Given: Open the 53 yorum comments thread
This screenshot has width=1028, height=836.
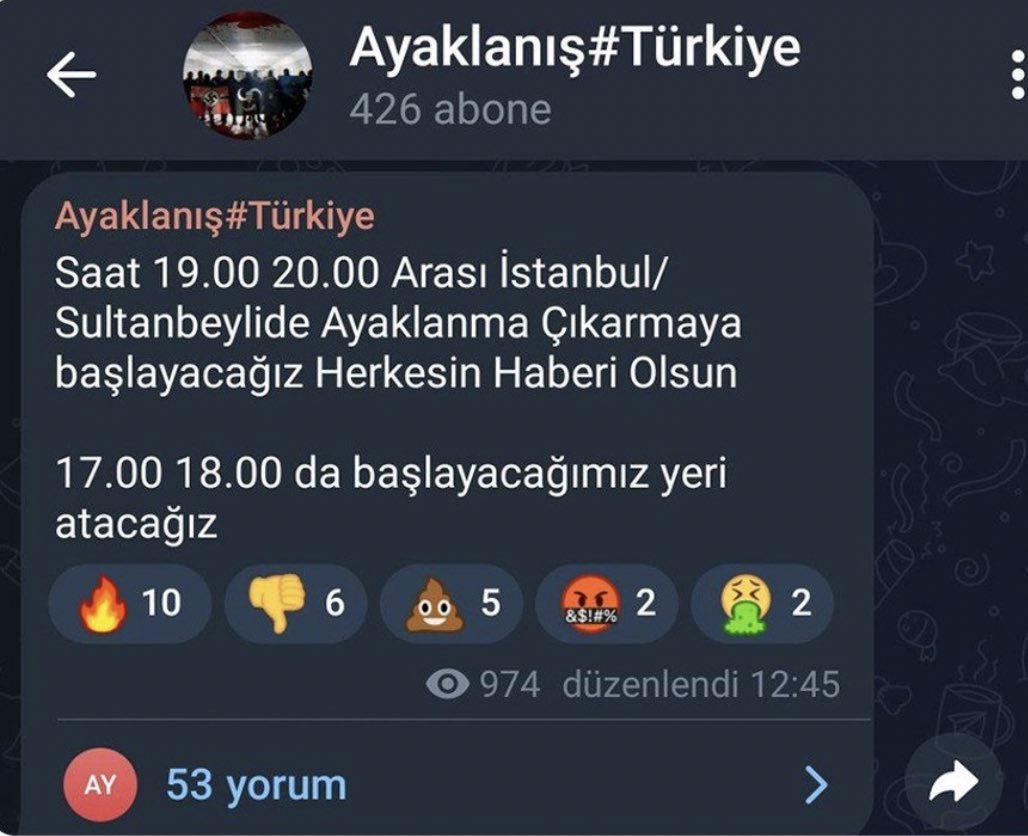Looking at the screenshot, I should click(x=256, y=785).
